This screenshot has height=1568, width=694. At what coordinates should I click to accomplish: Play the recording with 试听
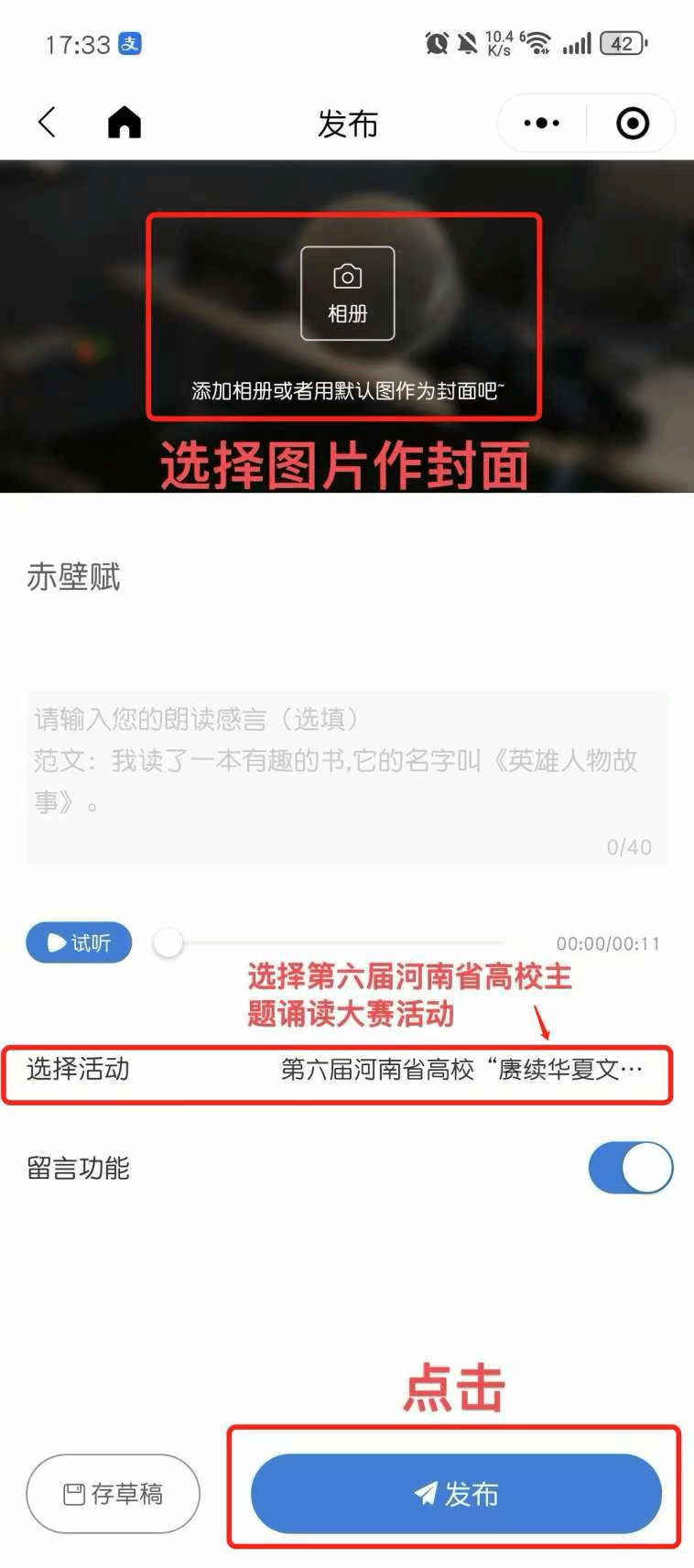point(79,942)
